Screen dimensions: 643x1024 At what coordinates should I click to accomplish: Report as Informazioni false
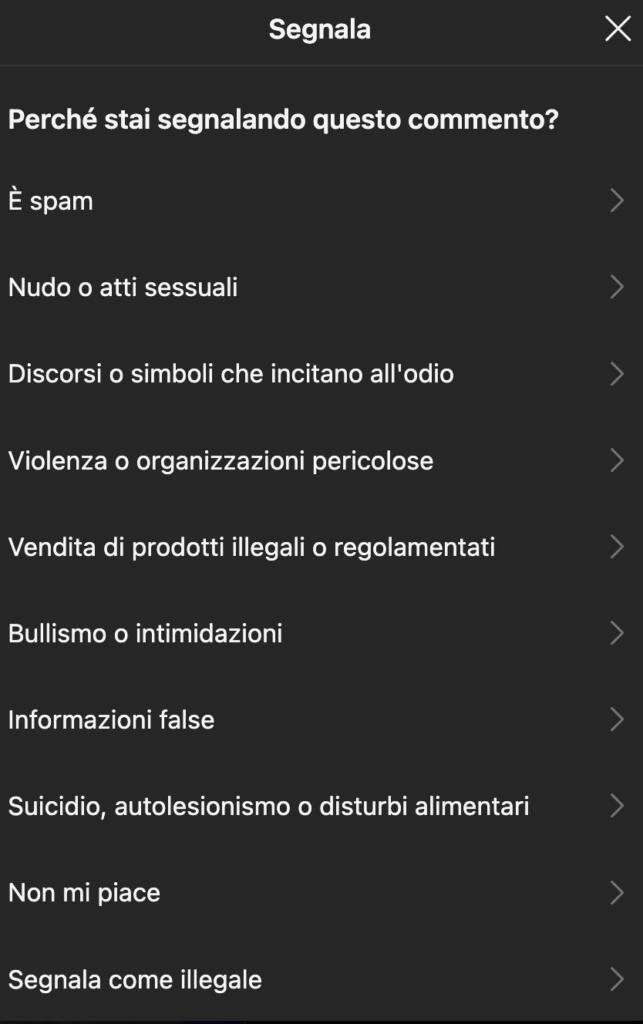(x=320, y=720)
